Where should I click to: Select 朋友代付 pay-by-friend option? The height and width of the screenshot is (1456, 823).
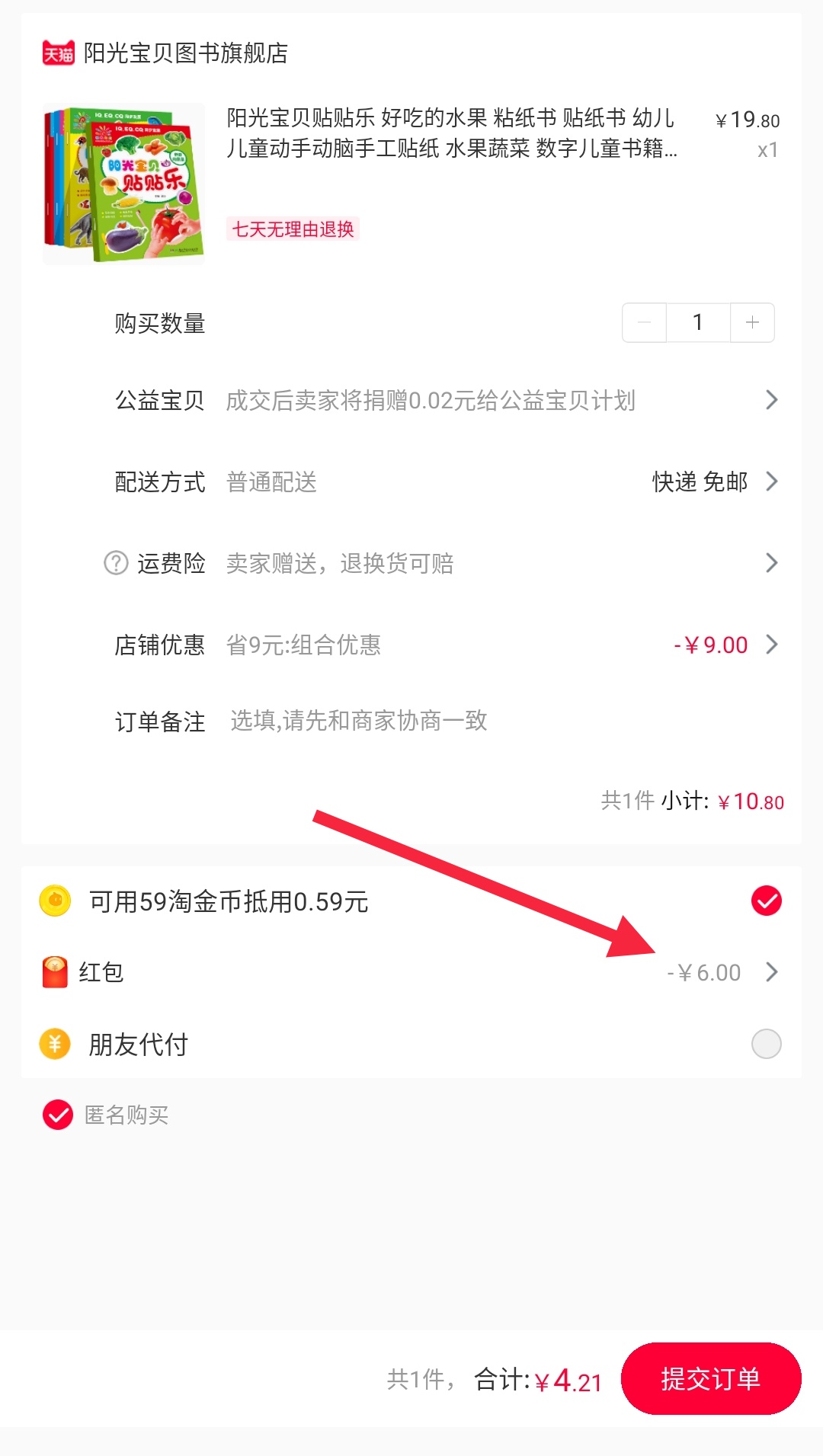(766, 1044)
